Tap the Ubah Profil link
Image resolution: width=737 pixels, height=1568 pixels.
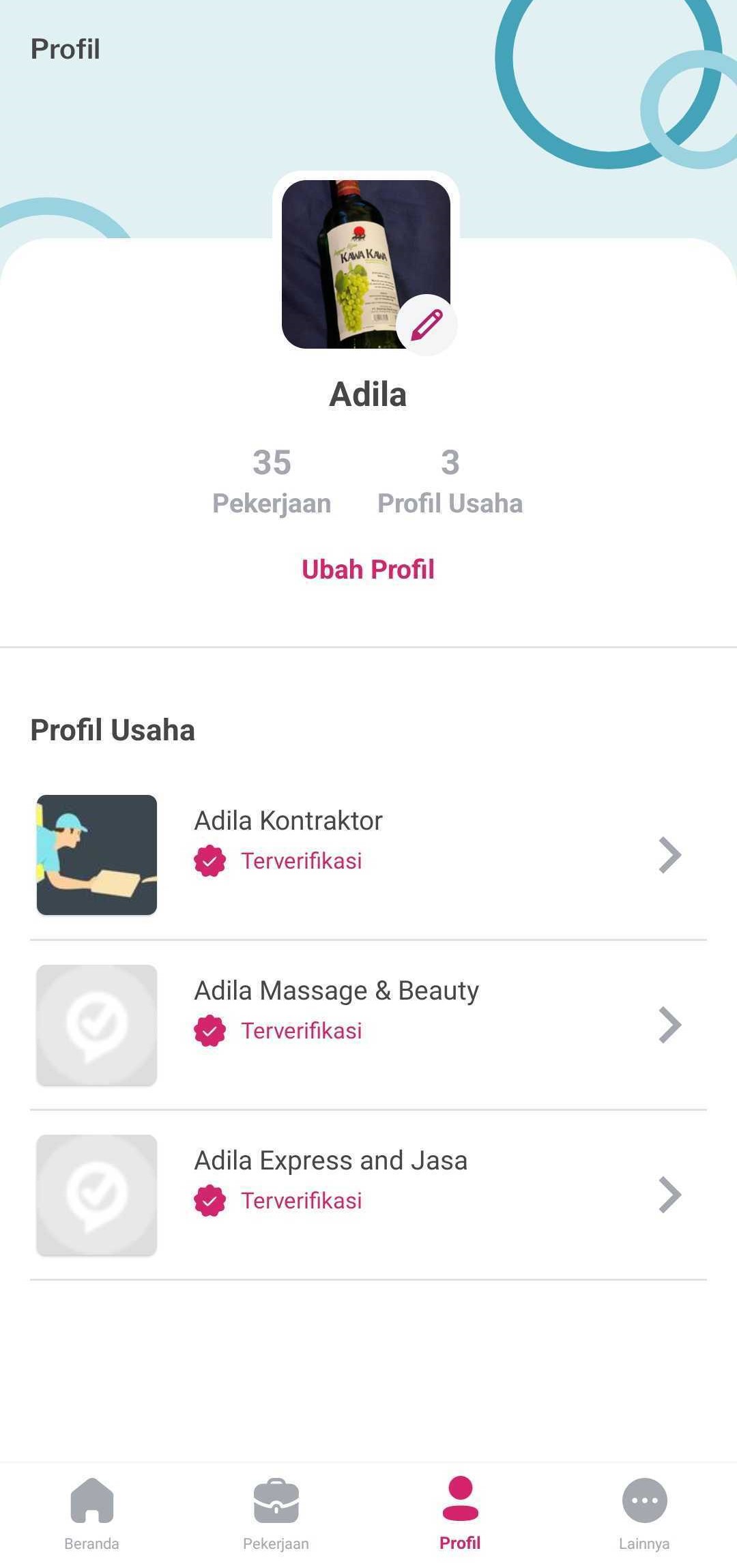(369, 568)
